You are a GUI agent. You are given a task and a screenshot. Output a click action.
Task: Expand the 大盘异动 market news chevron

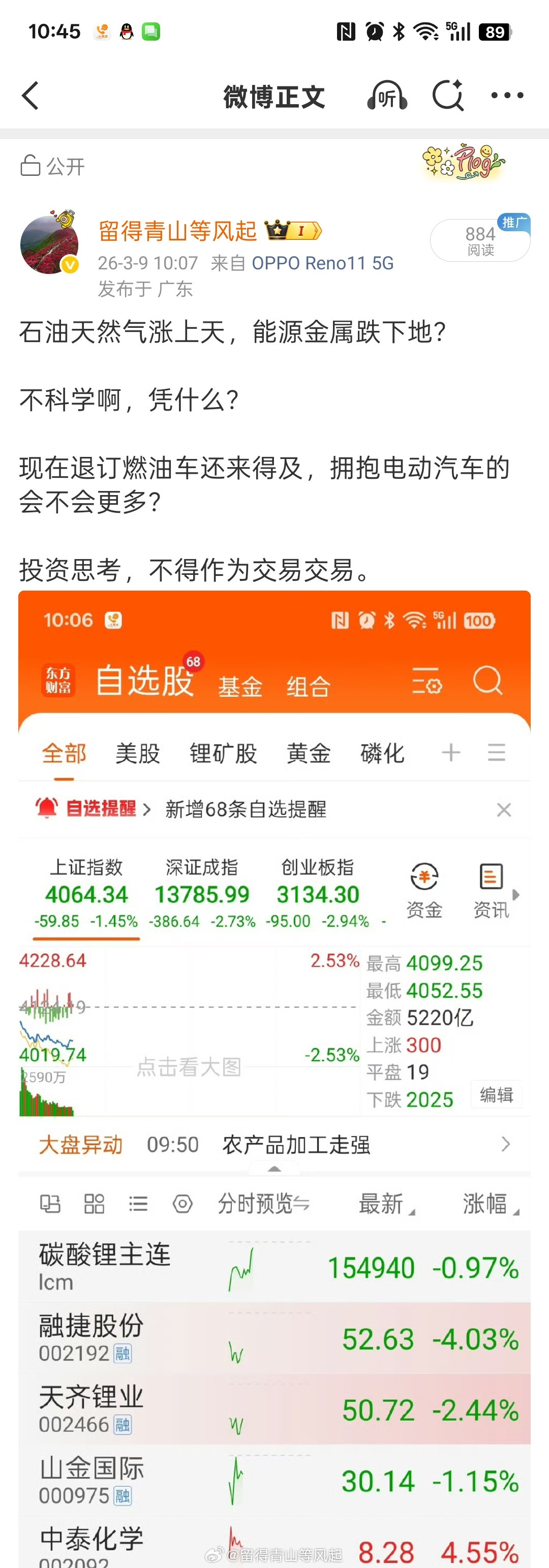point(505,1144)
